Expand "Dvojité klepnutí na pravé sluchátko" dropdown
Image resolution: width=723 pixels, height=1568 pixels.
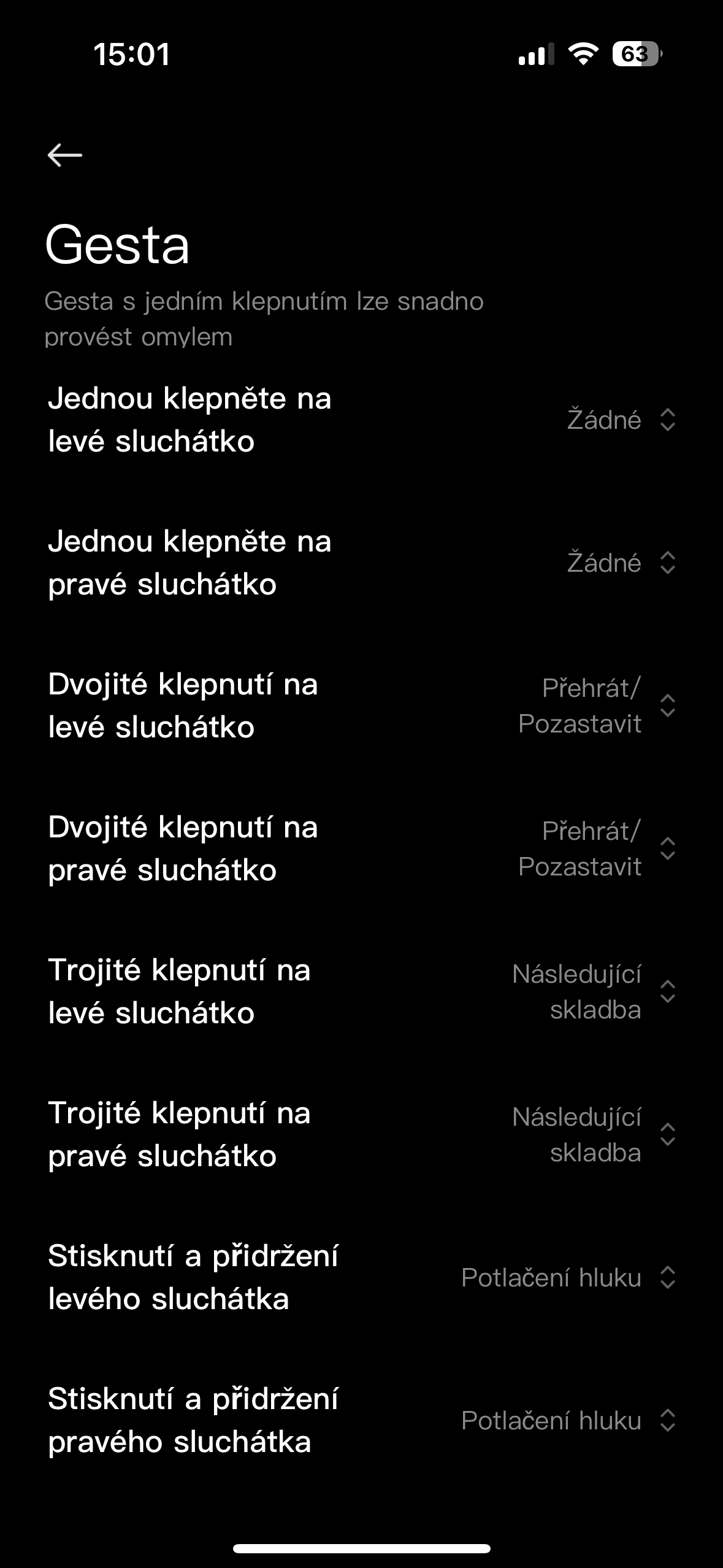(596, 849)
